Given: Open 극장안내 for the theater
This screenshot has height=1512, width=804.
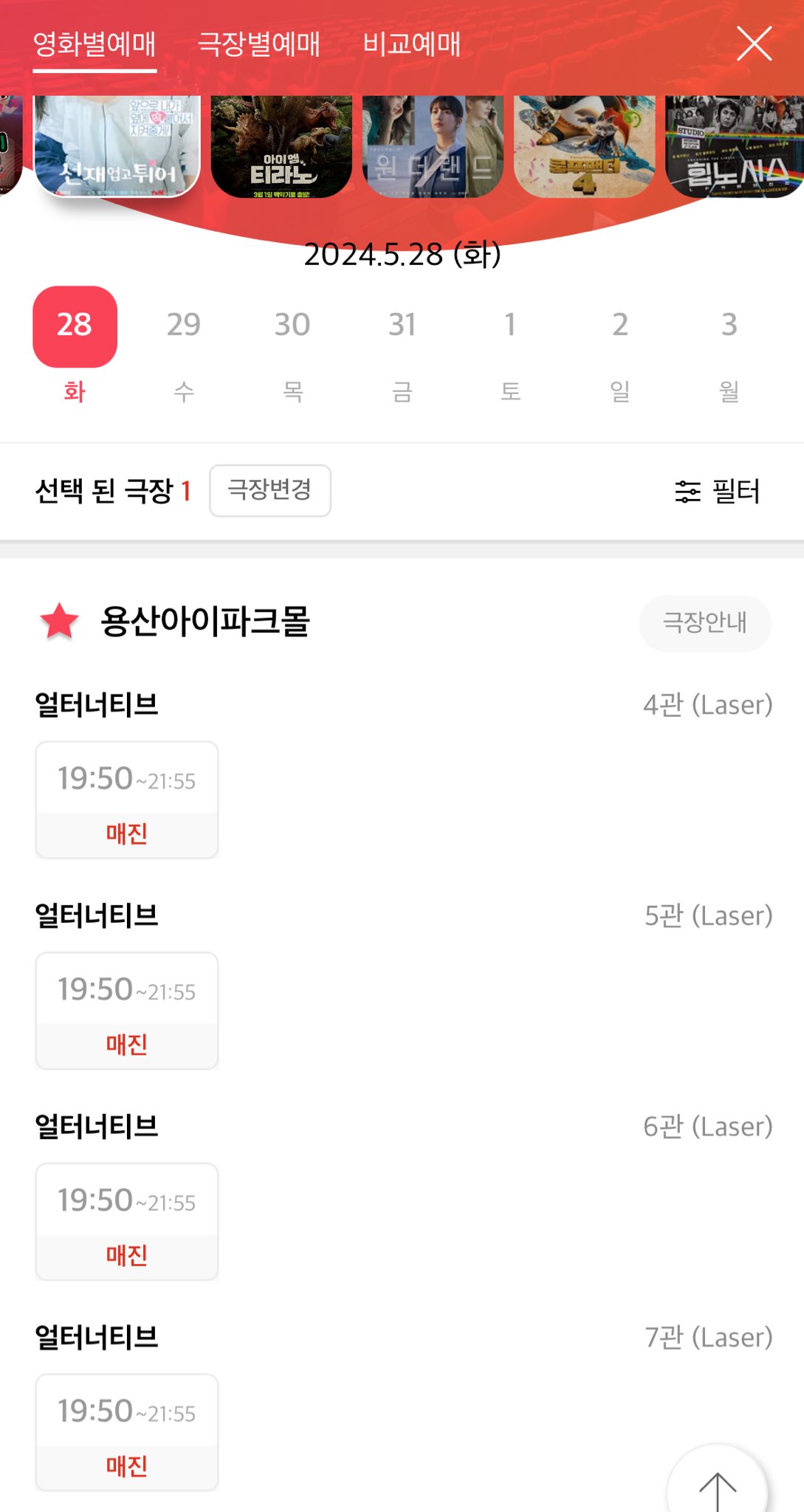Looking at the screenshot, I should 704,623.
